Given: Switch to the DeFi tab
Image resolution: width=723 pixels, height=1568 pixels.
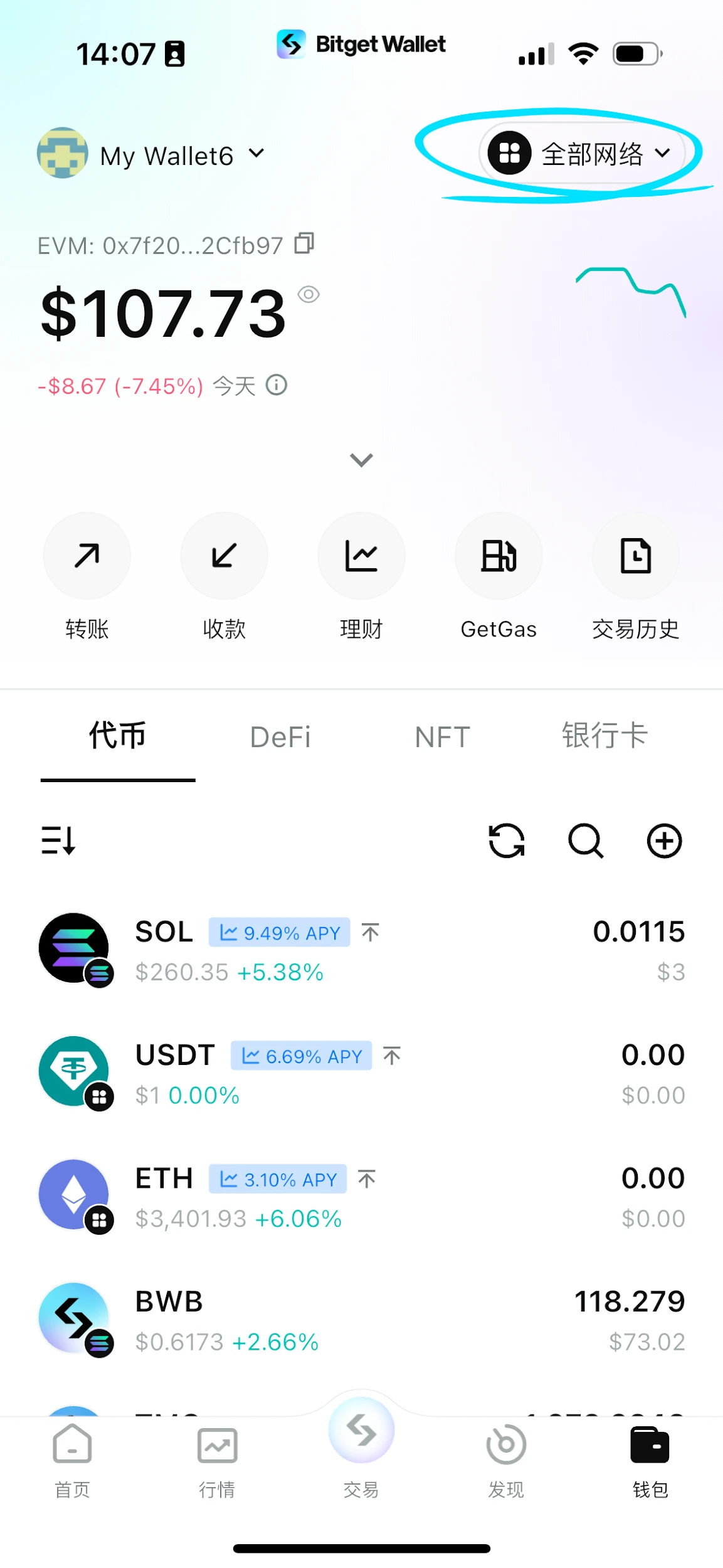Looking at the screenshot, I should point(280,737).
